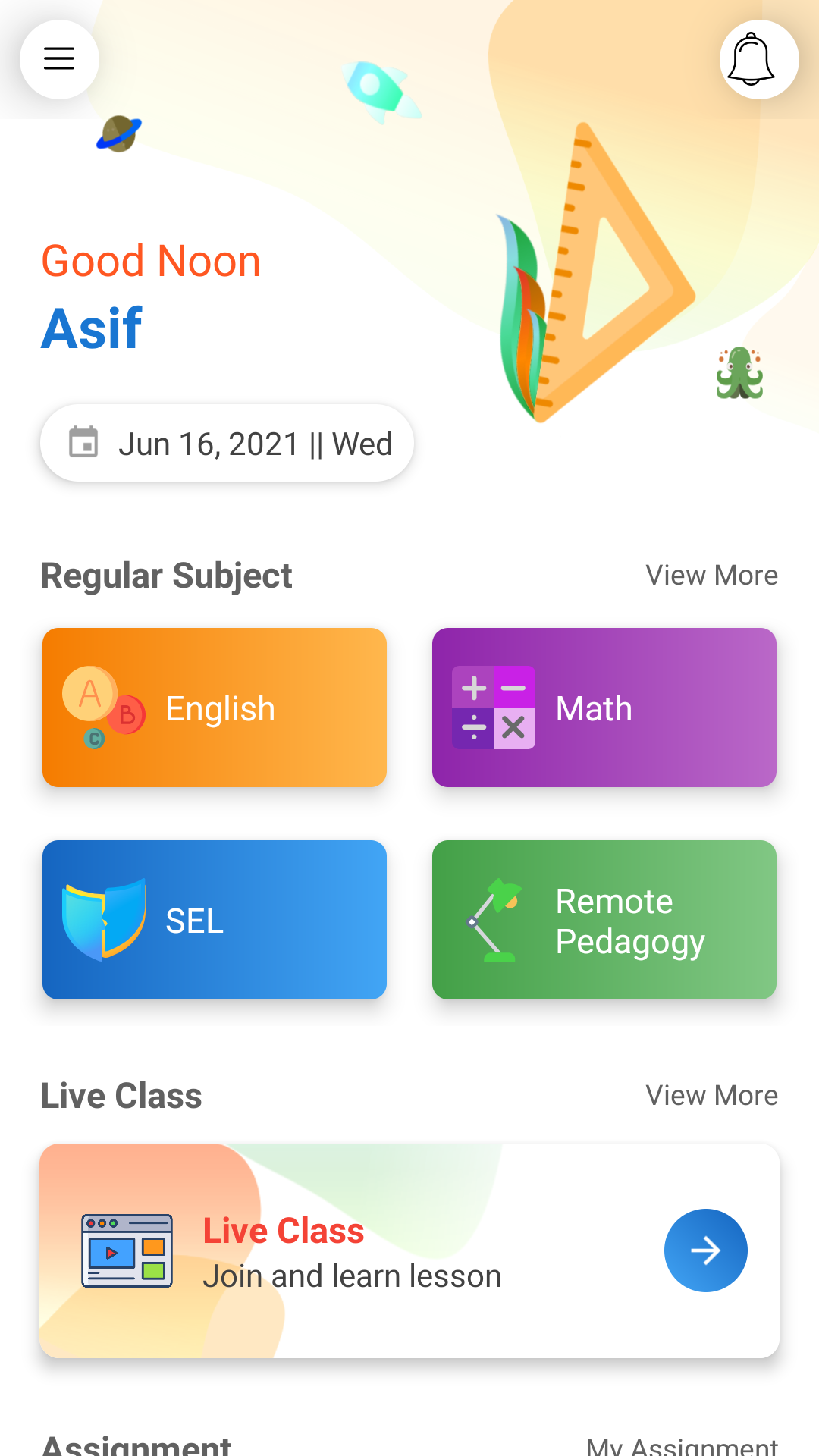Open the notifications bell
The width and height of the screenshot is (819, 1456).
click(758, 59)
